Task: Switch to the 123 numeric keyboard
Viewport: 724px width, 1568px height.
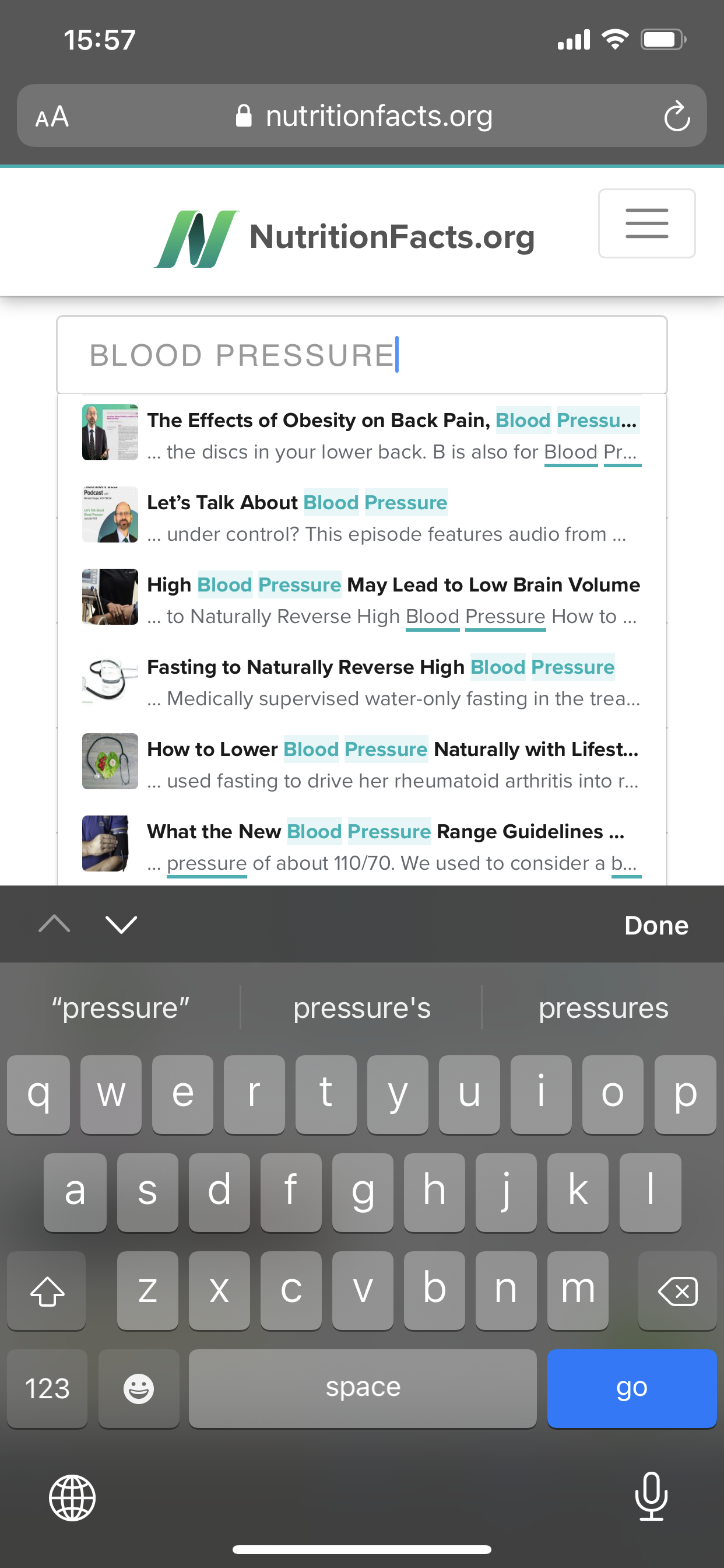Action: [x=47, y=1388]
